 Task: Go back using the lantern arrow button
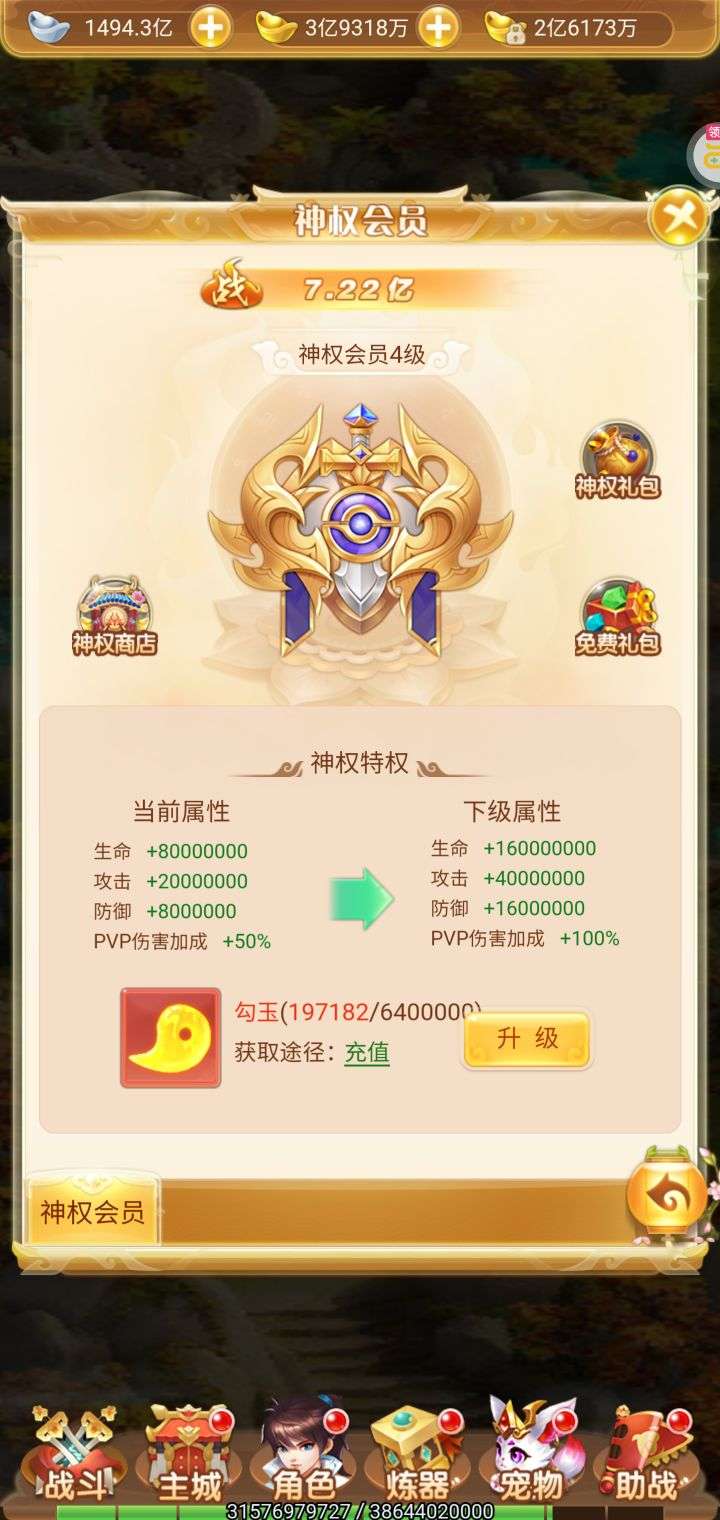click(668, 1193)
